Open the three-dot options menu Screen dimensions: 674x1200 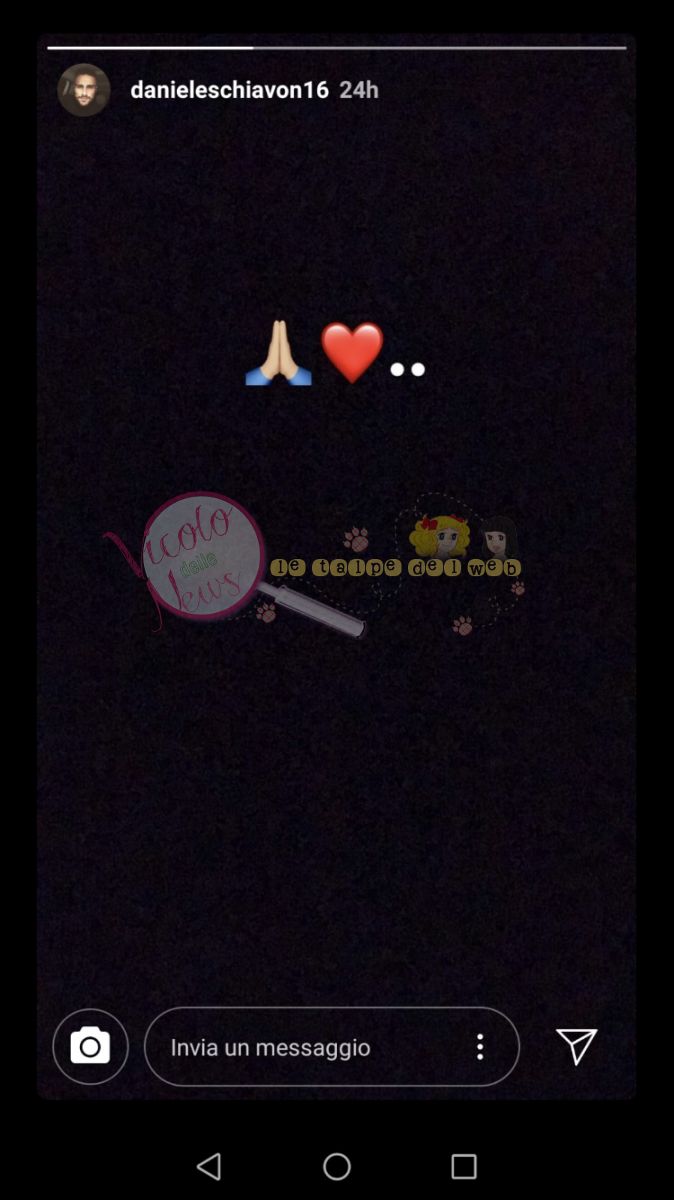[x=480, y=1047]
